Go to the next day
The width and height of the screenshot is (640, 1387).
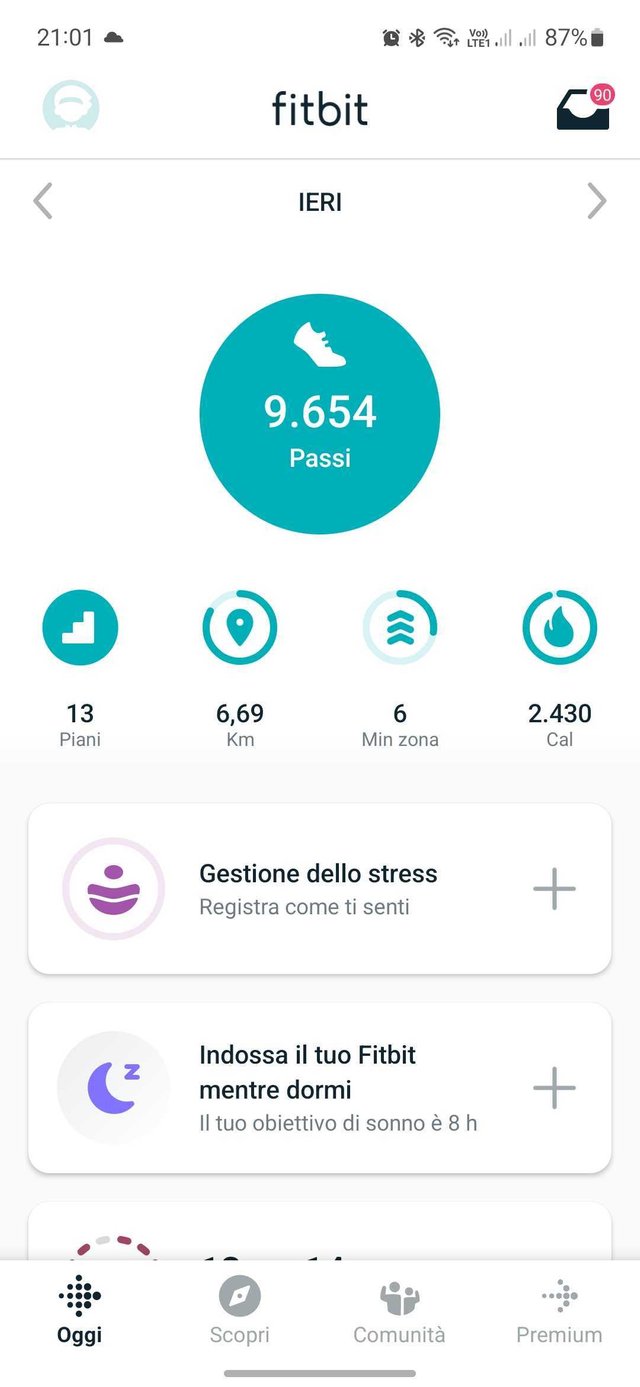[x=597, y=201]
